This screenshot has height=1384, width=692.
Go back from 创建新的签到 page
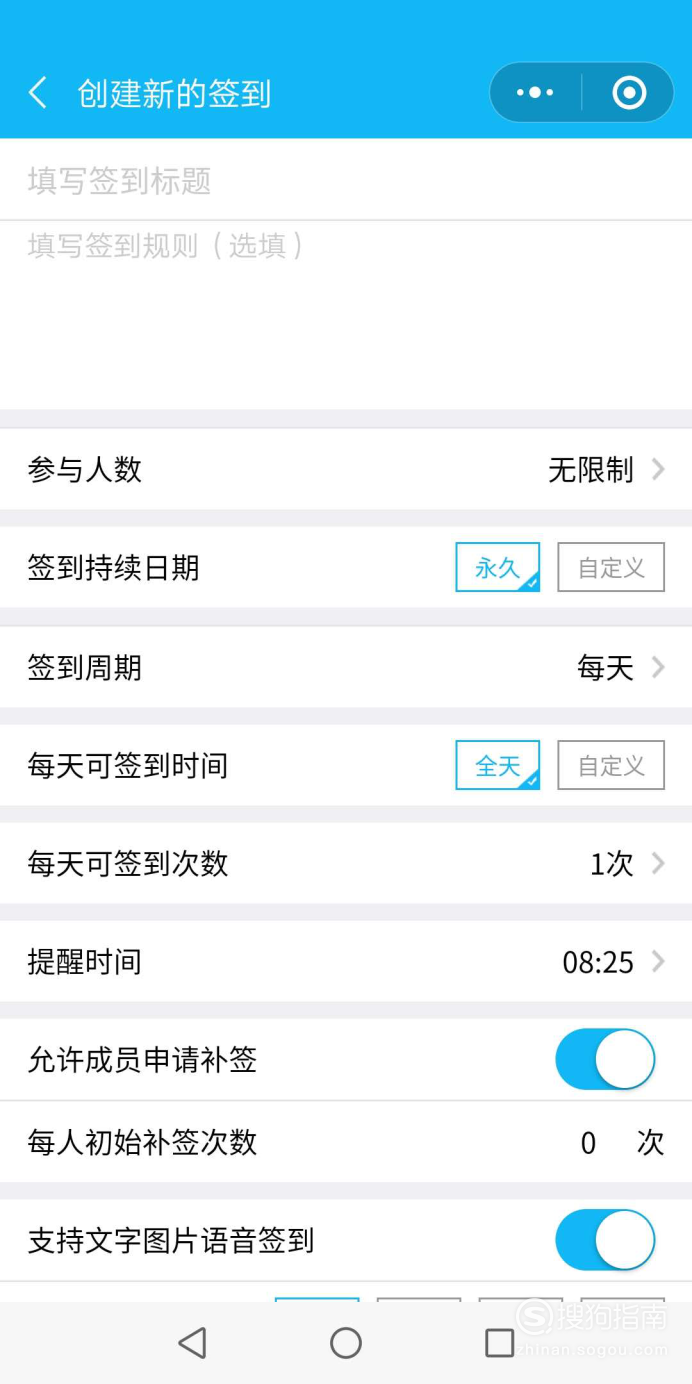point(38,93)
